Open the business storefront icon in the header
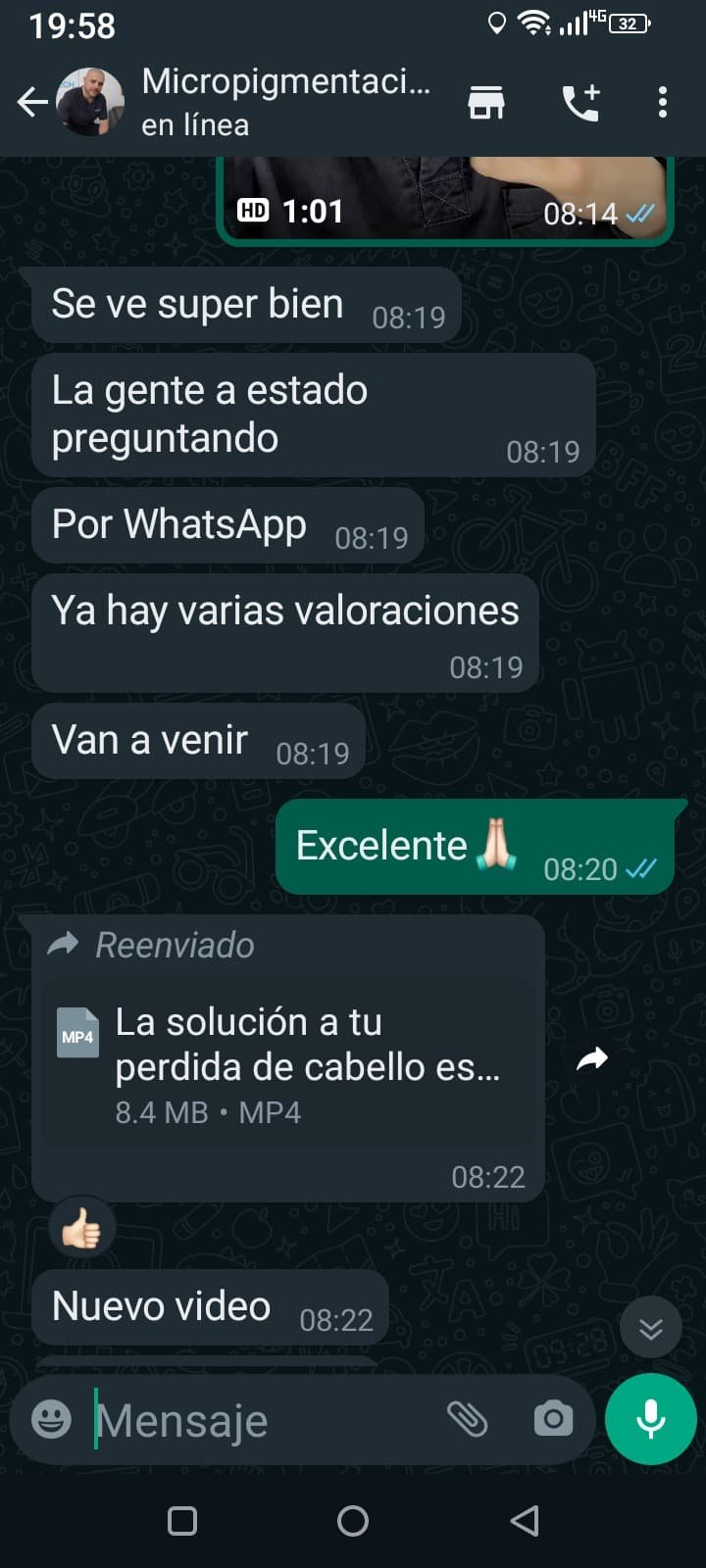Viewport: 706px width, 1568px height. (485, 101)
